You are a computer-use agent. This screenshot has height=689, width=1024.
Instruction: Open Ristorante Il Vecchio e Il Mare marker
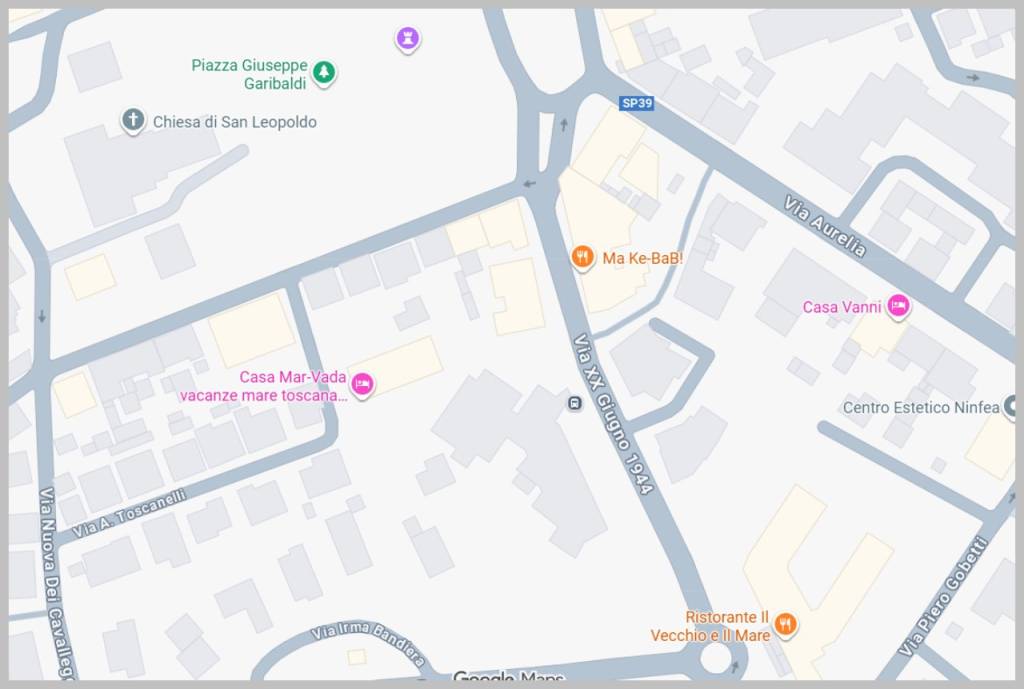click(x=785, y=624)
